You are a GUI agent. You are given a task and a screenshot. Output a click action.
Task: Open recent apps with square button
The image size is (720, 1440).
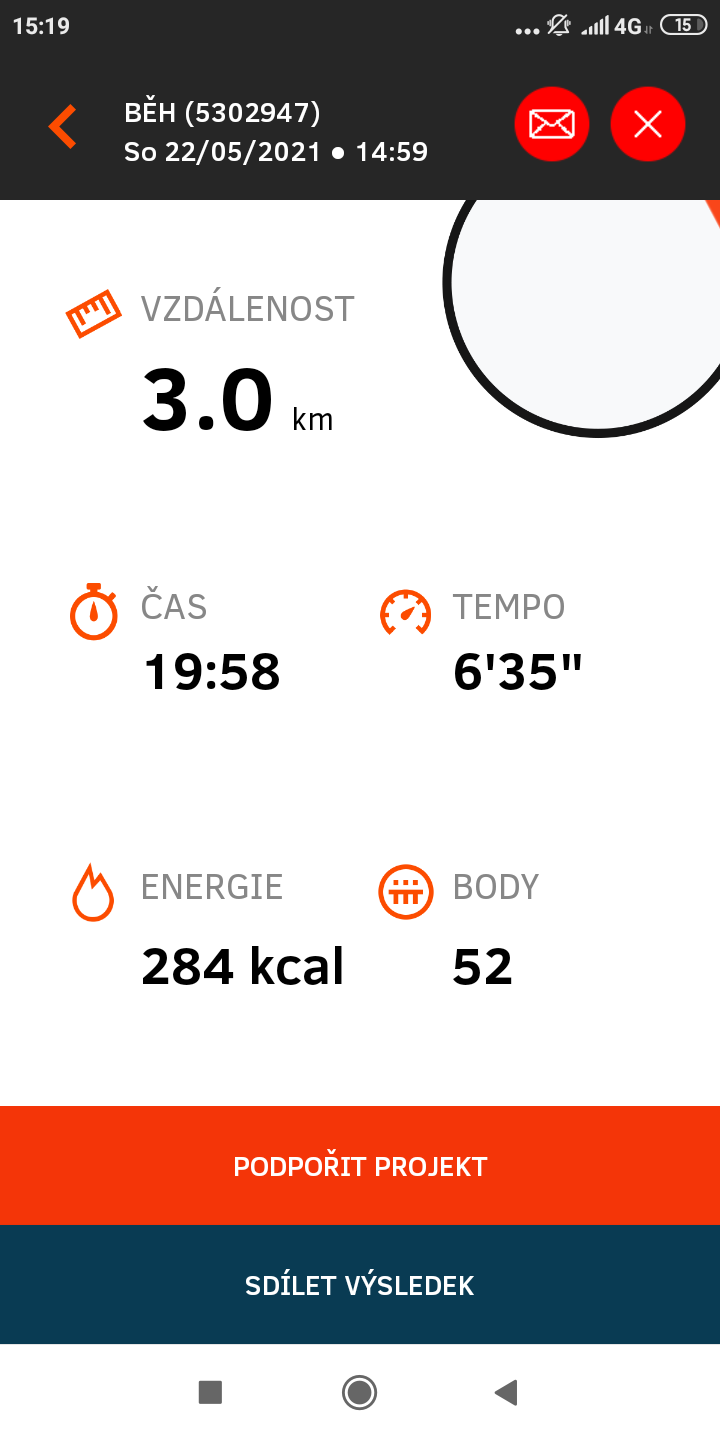coord(210,1392)
